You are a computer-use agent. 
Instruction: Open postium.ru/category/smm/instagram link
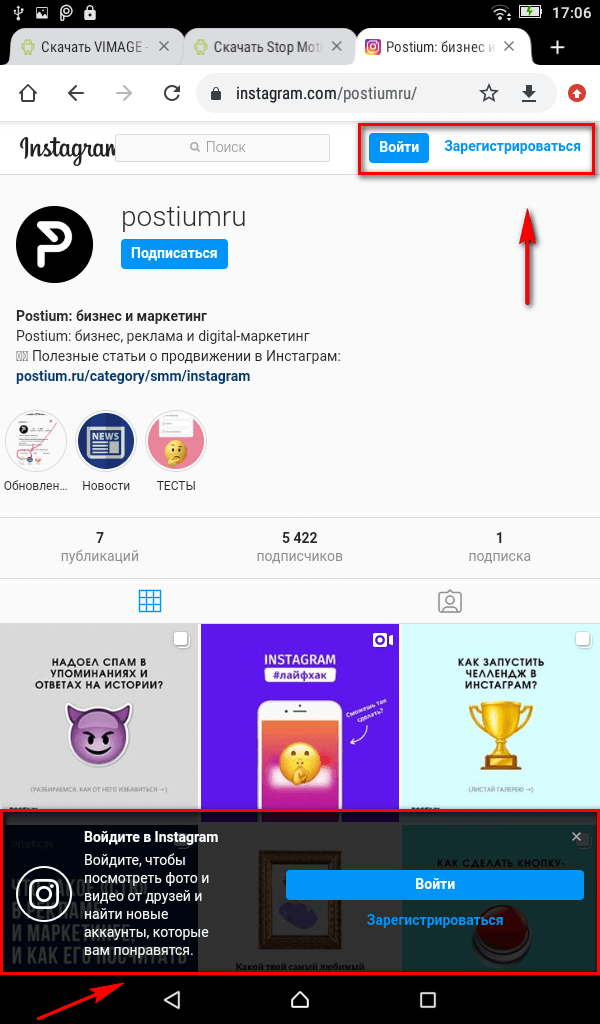pos(133,376)
